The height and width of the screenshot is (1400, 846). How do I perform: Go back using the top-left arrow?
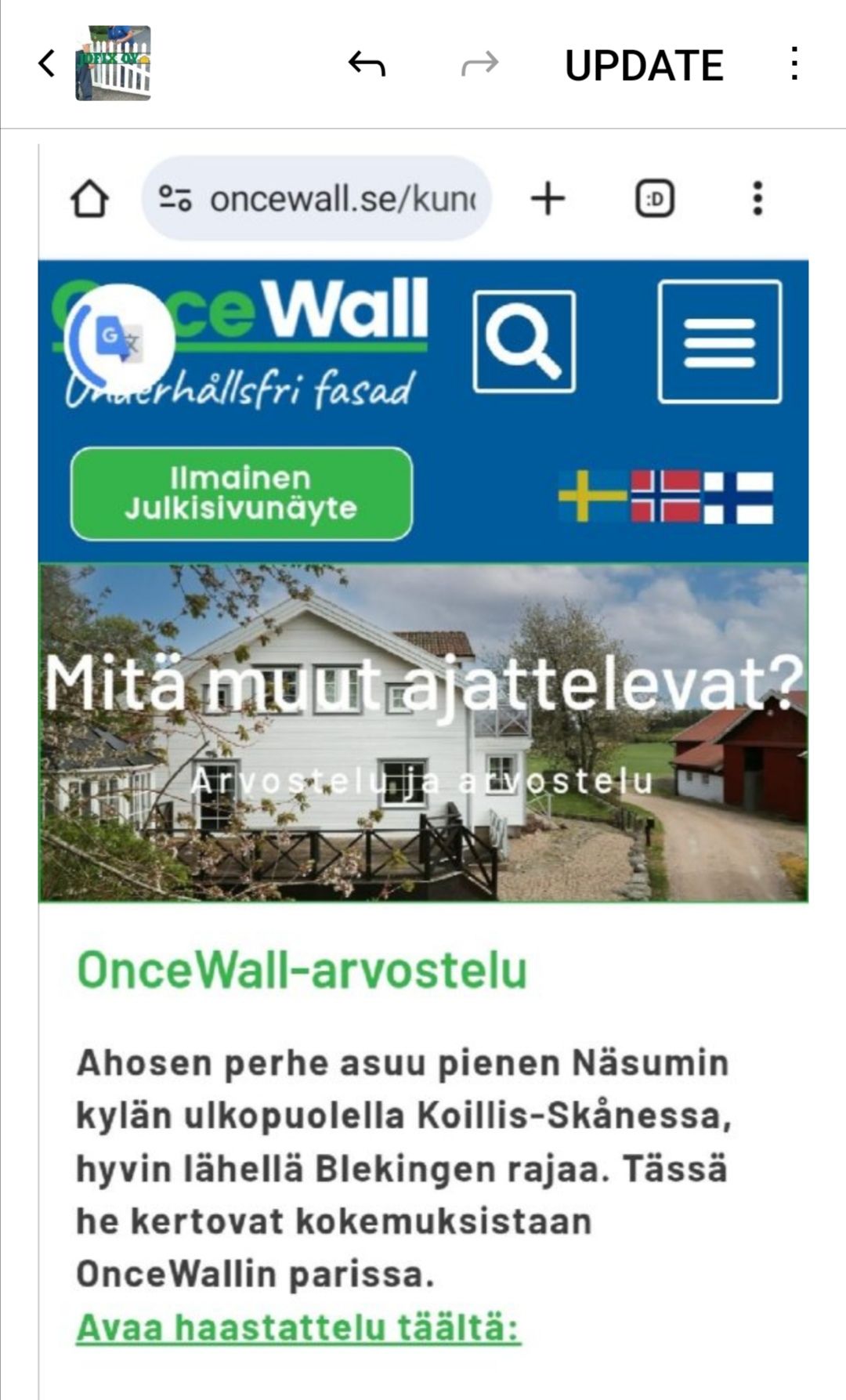coord(47,63)
